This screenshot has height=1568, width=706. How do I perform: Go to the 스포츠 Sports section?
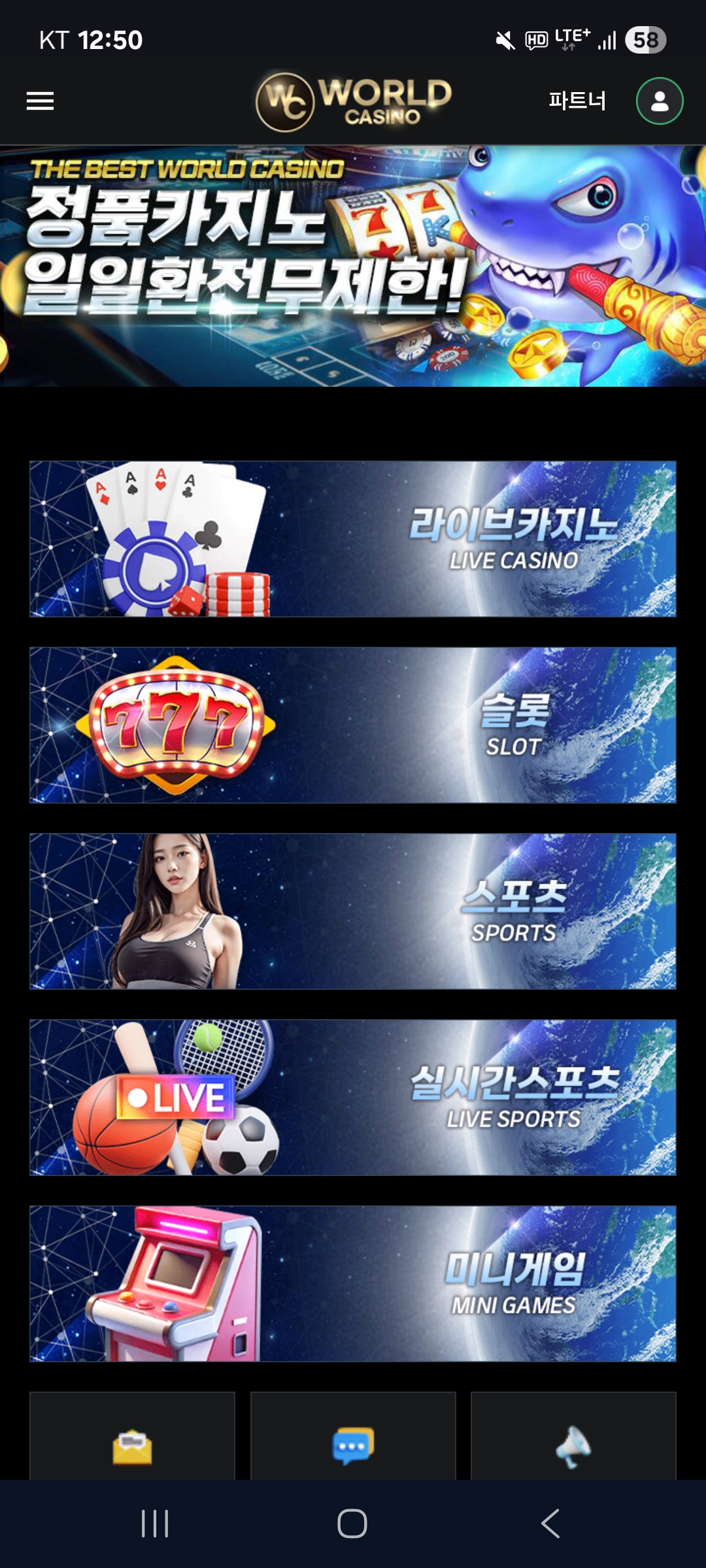(x=353, y=911)
